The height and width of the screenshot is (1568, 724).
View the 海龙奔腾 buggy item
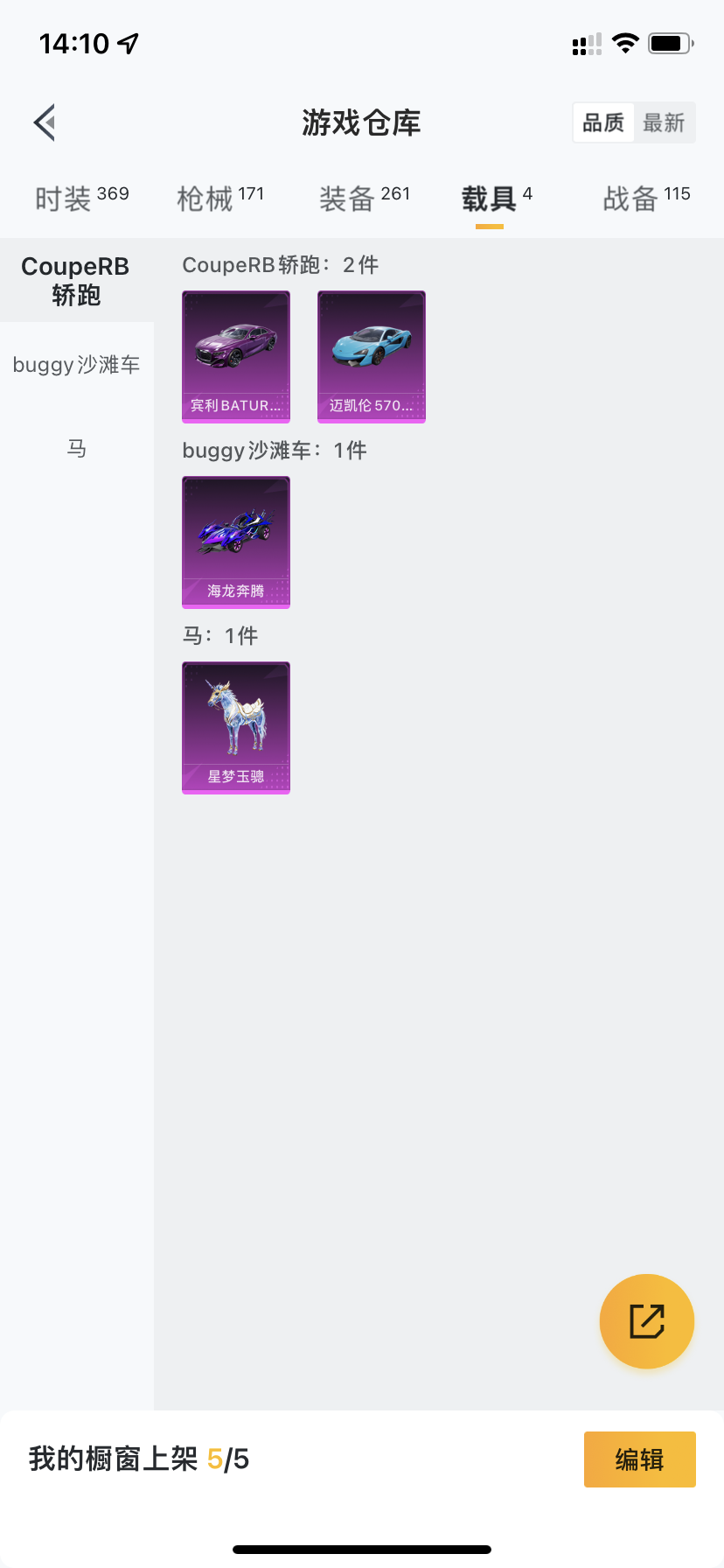236,542
